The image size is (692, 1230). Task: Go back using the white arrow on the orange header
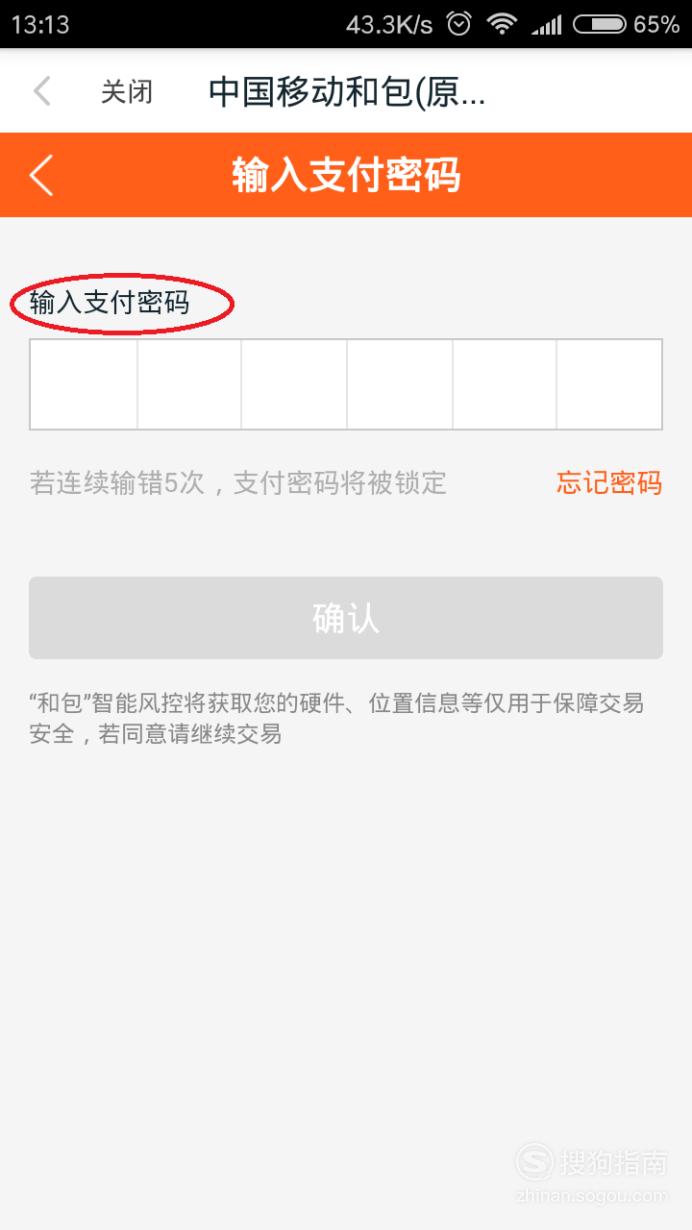(x=41, y=175)
